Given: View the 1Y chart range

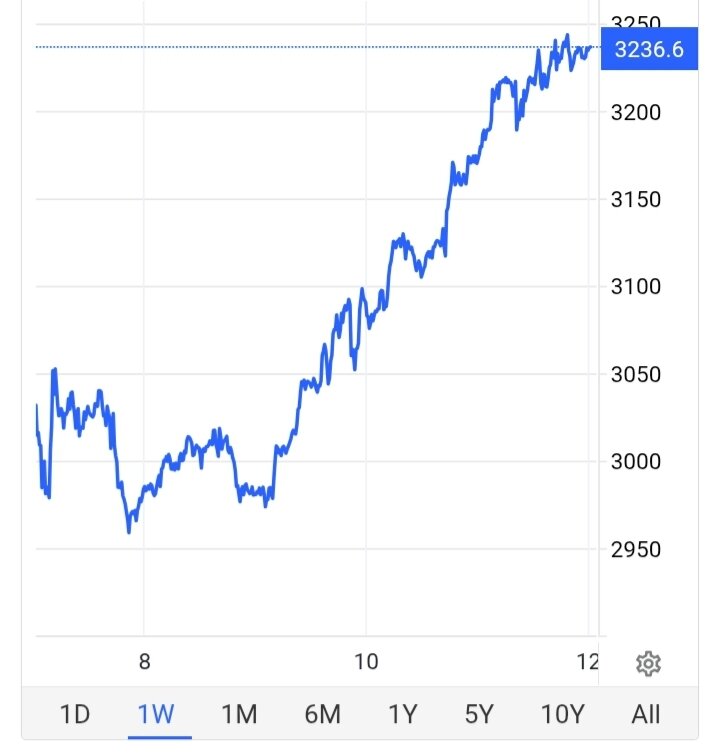Looking at the screenshot, I should 402,714.
